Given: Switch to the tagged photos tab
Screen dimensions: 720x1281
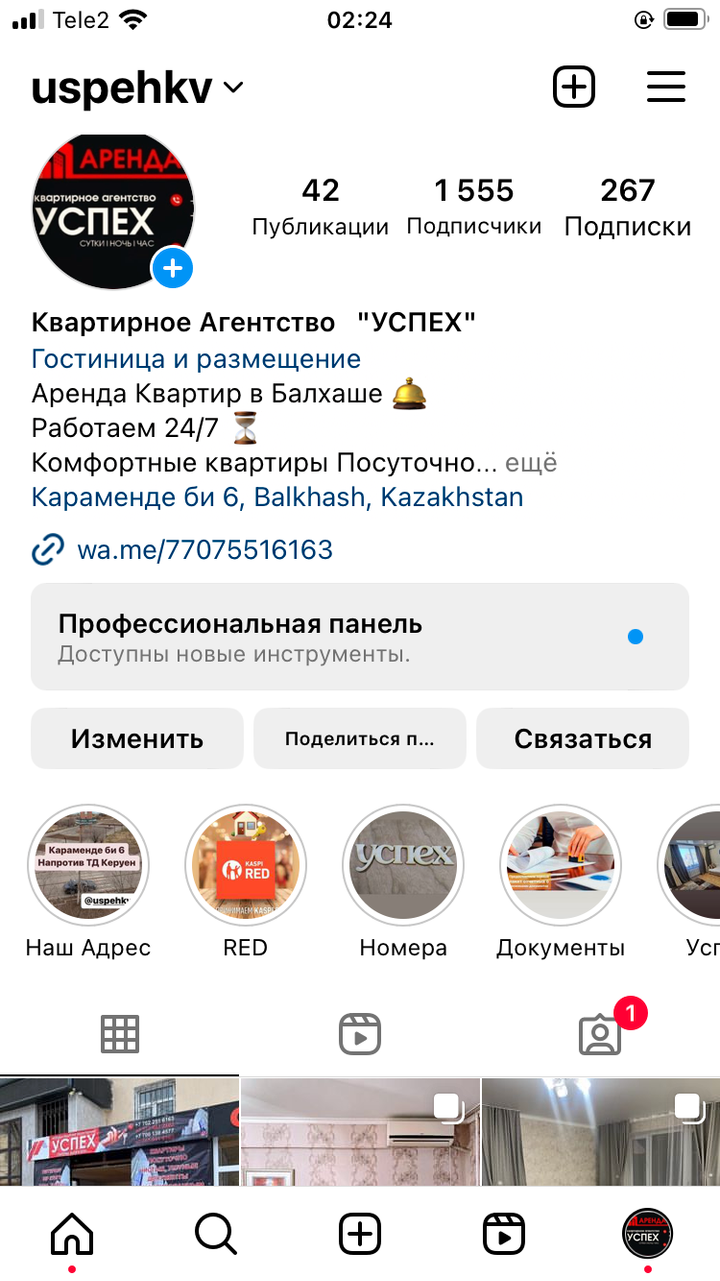Looking at the screenshot, I should (600, 1034).
